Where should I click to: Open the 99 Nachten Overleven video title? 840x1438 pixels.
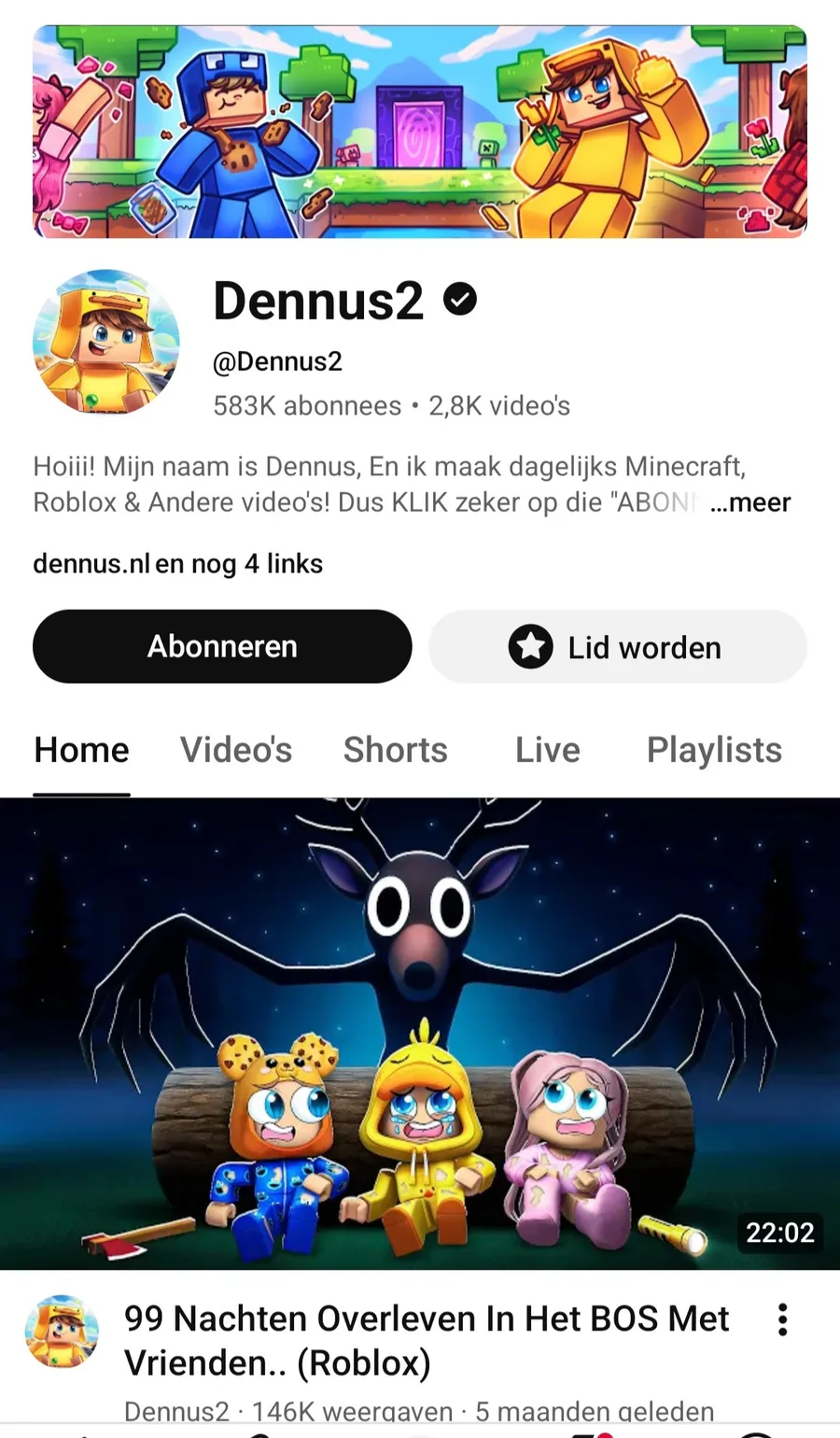pos(426,1340)
